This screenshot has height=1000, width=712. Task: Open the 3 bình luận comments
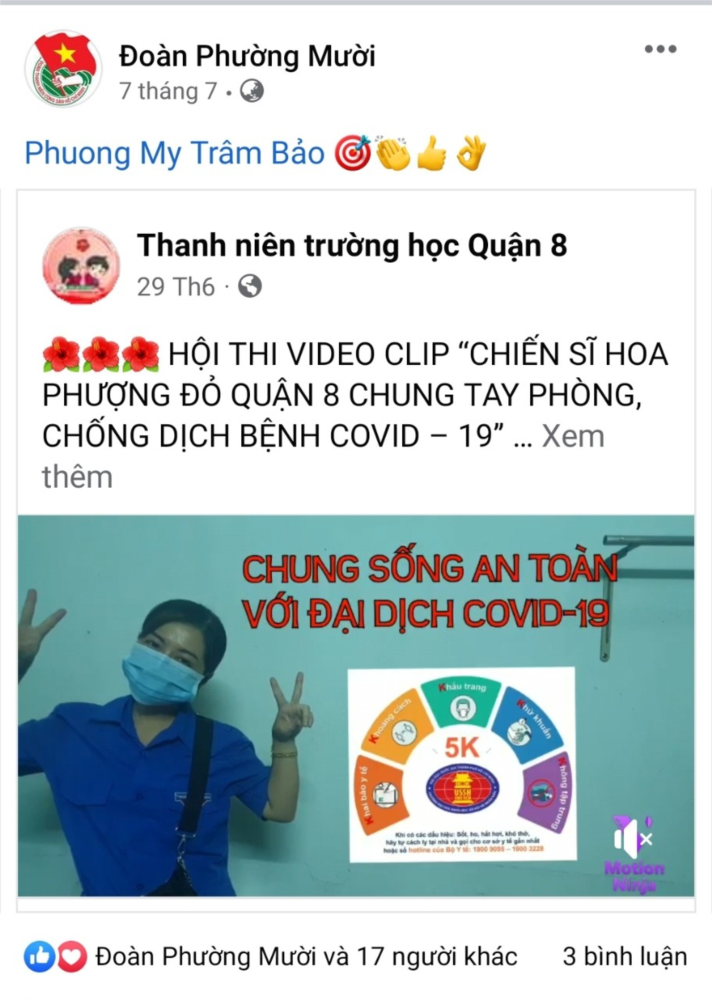click(624, 957)
